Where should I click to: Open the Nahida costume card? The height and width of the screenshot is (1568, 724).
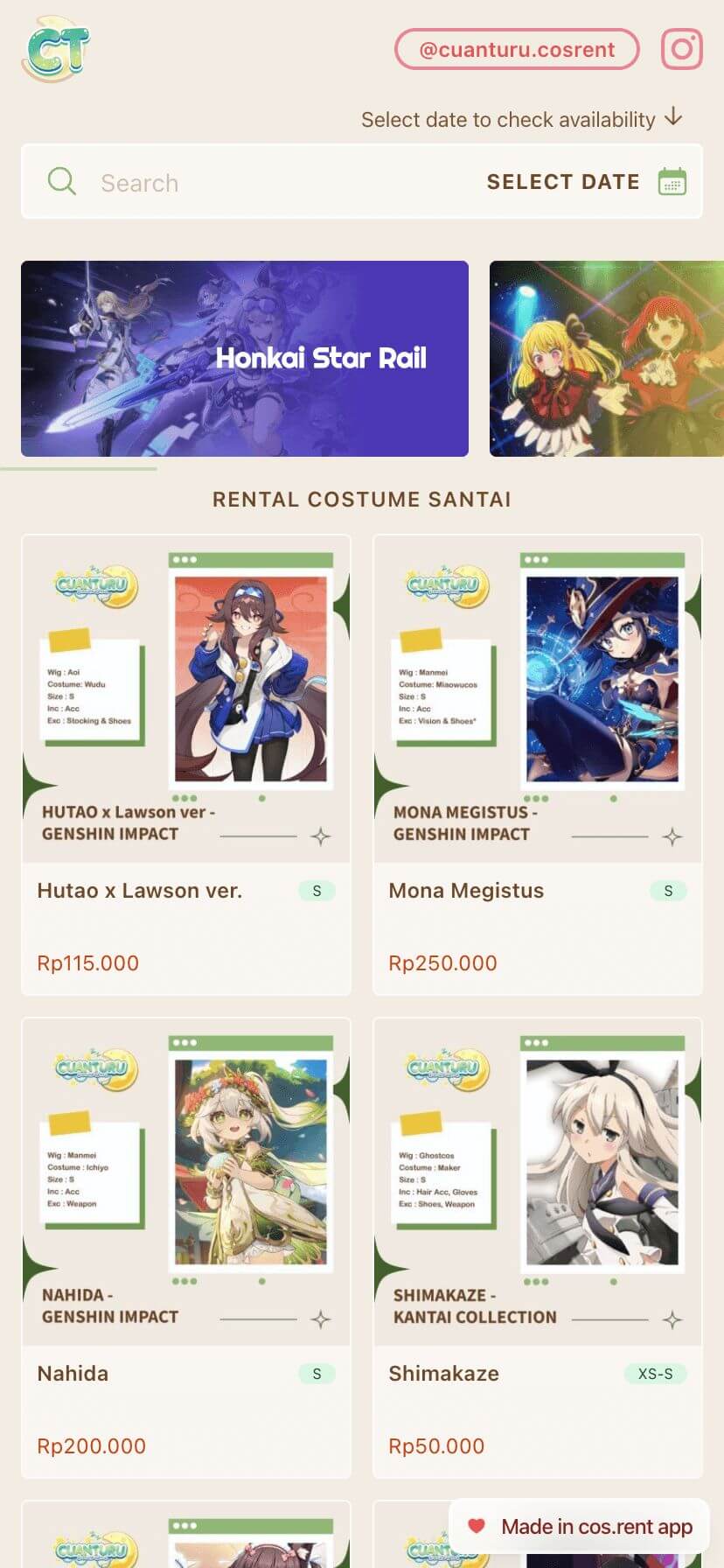pyautogui.click(x=186, y=1248)
